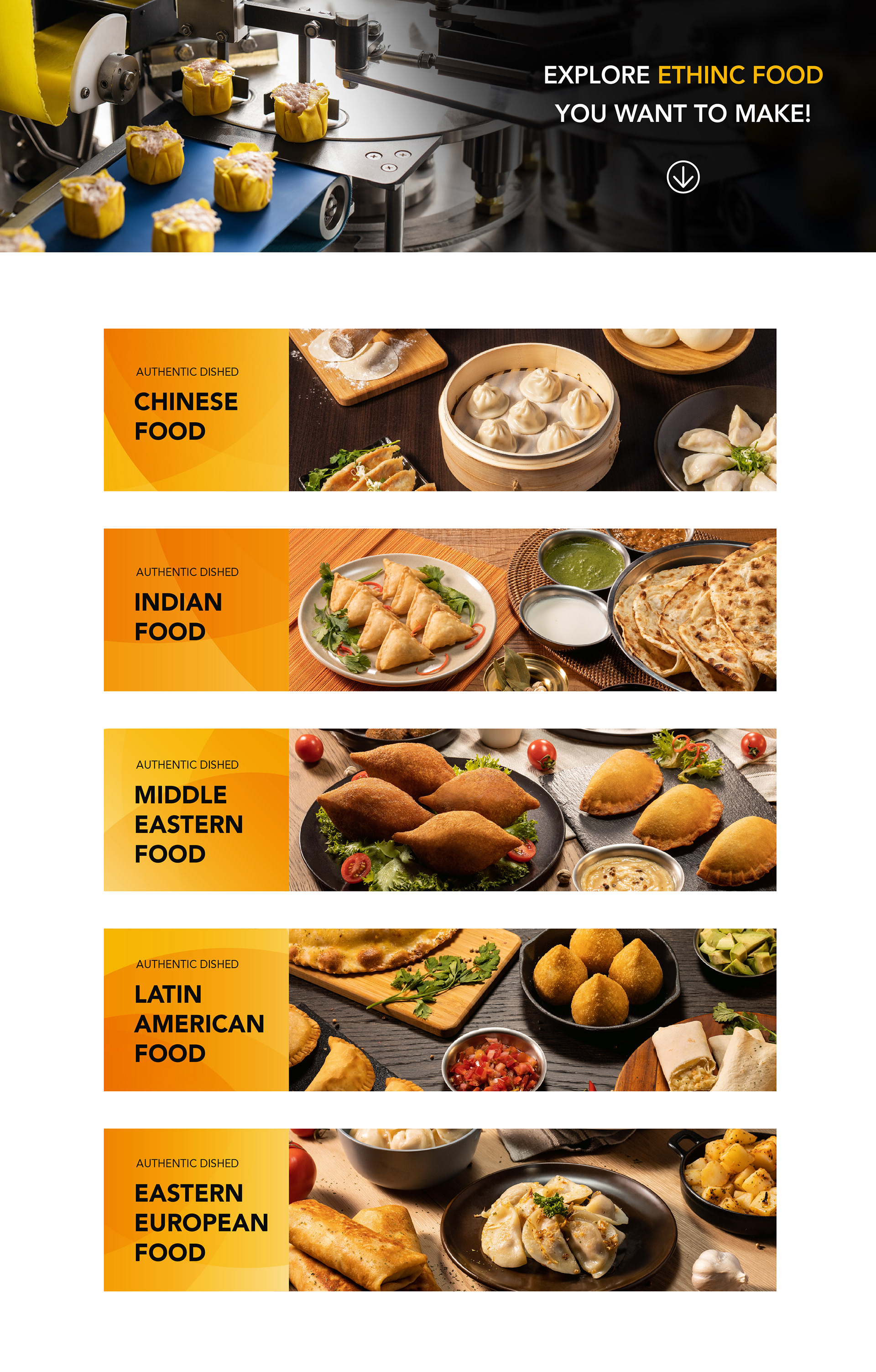Tap the down arrow under the headline
This screenshot has height=1372, width=876.
(x=683, y=177)
